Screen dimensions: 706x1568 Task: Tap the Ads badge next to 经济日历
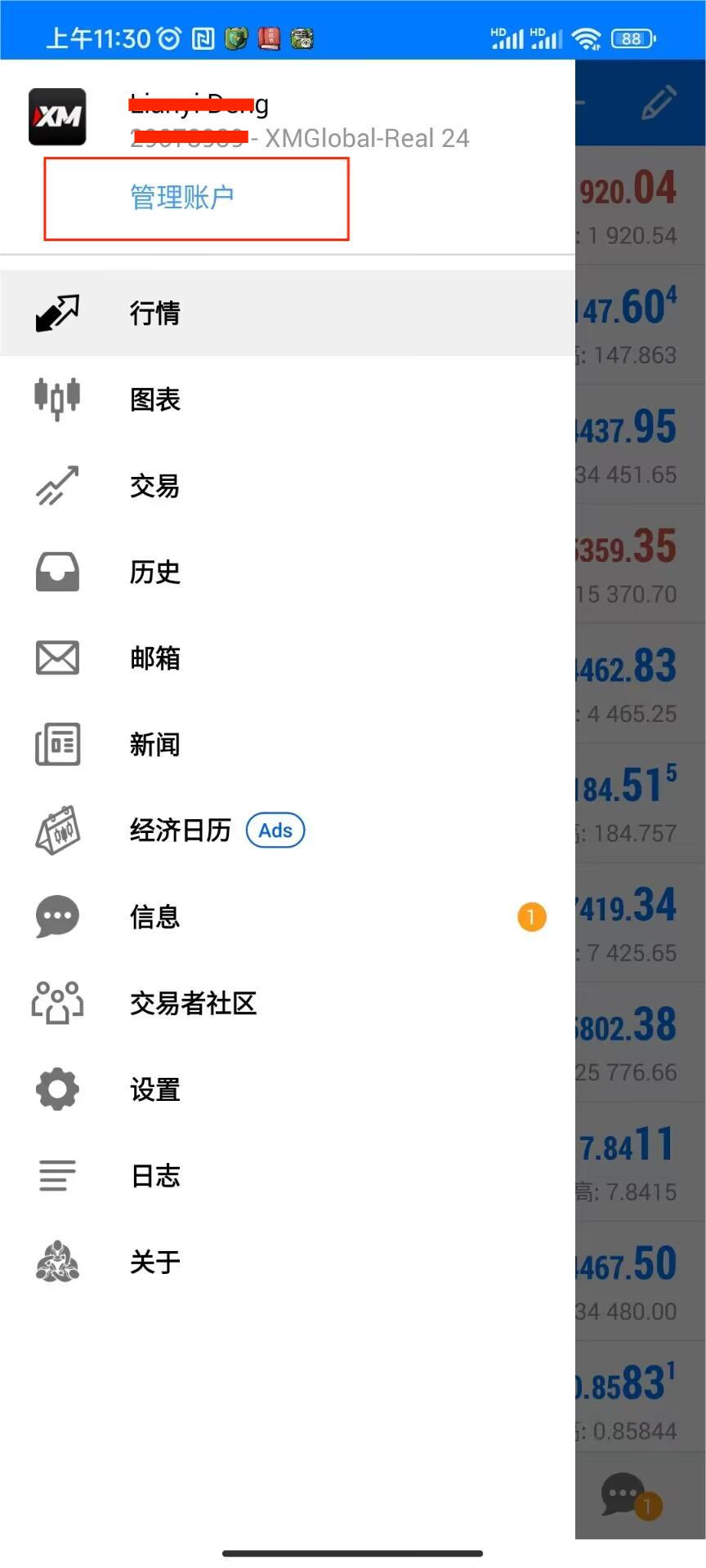(275, 830)
